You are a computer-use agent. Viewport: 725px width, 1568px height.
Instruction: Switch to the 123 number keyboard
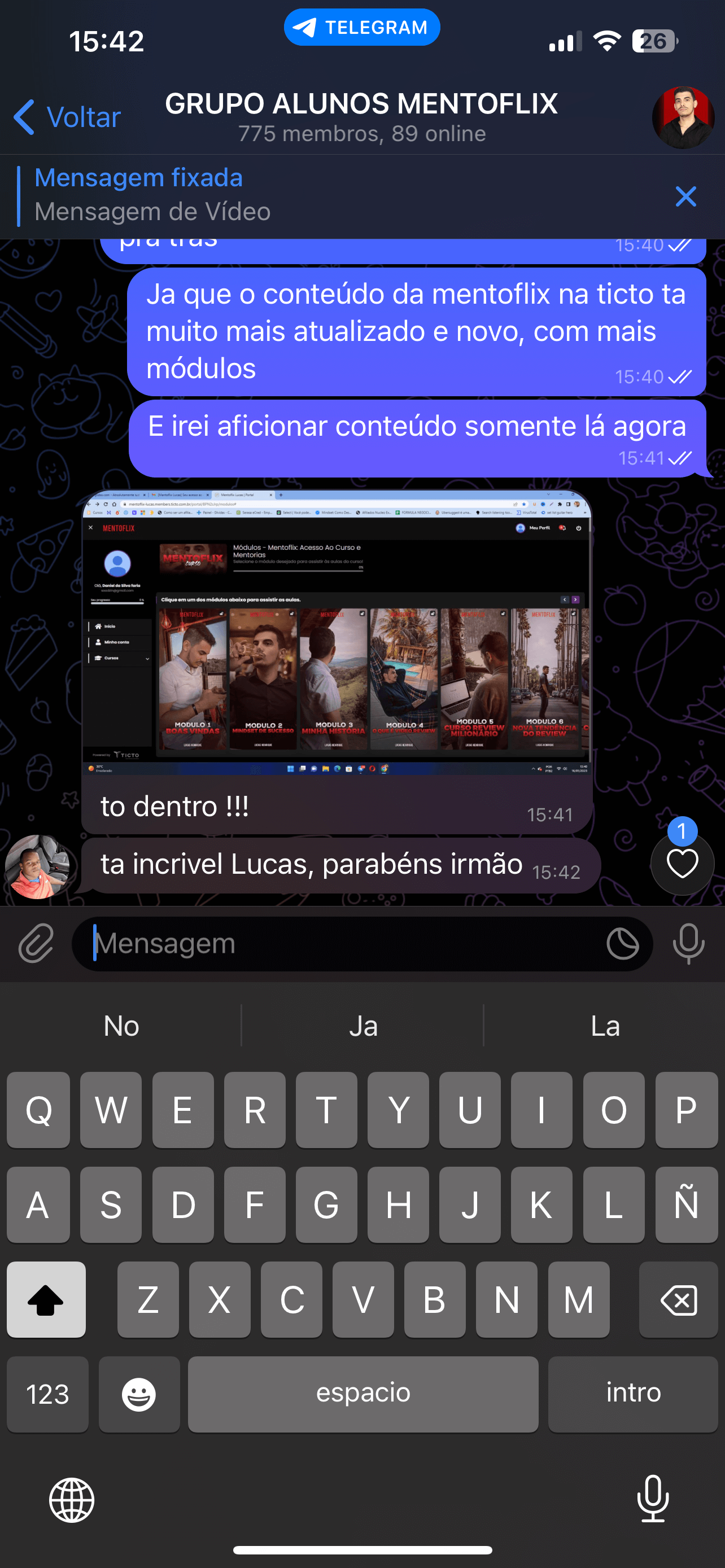tap(47, 1394)
